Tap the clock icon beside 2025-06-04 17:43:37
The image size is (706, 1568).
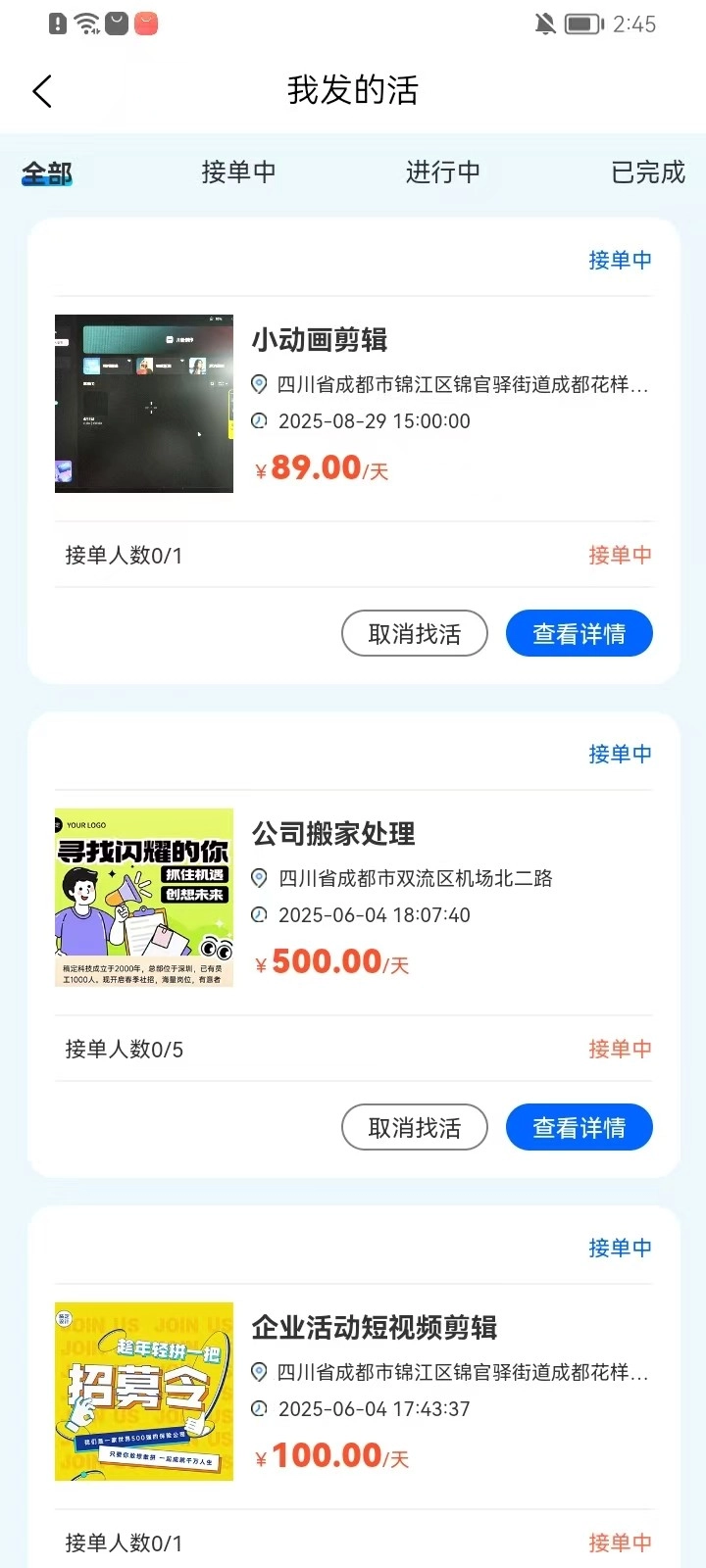tap(260, 1409)
